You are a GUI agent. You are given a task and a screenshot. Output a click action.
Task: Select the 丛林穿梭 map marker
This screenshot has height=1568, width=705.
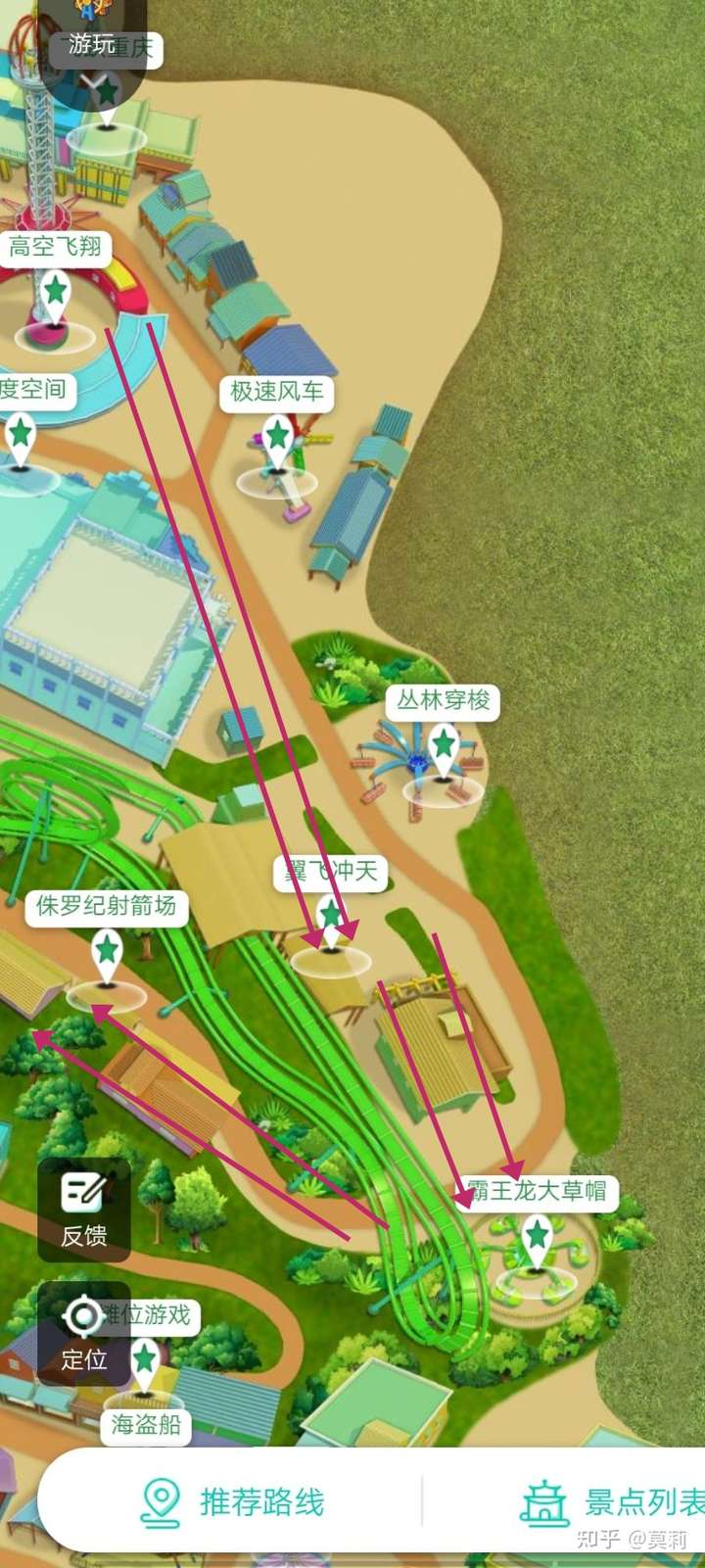tap(445, 744)
